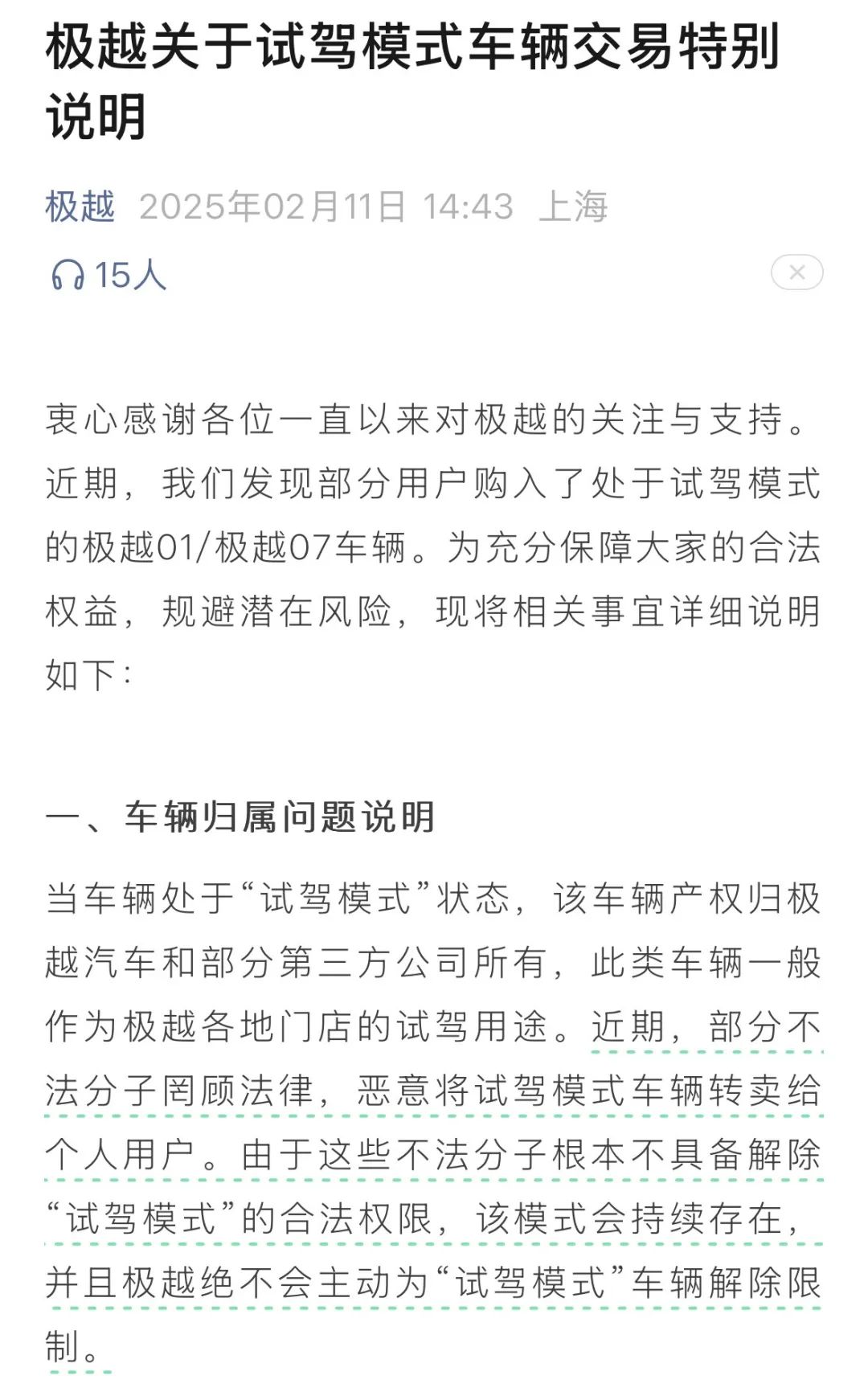
Task: Tap the headphone 15人 listening indicator
Action: click(x=108, y=275)
